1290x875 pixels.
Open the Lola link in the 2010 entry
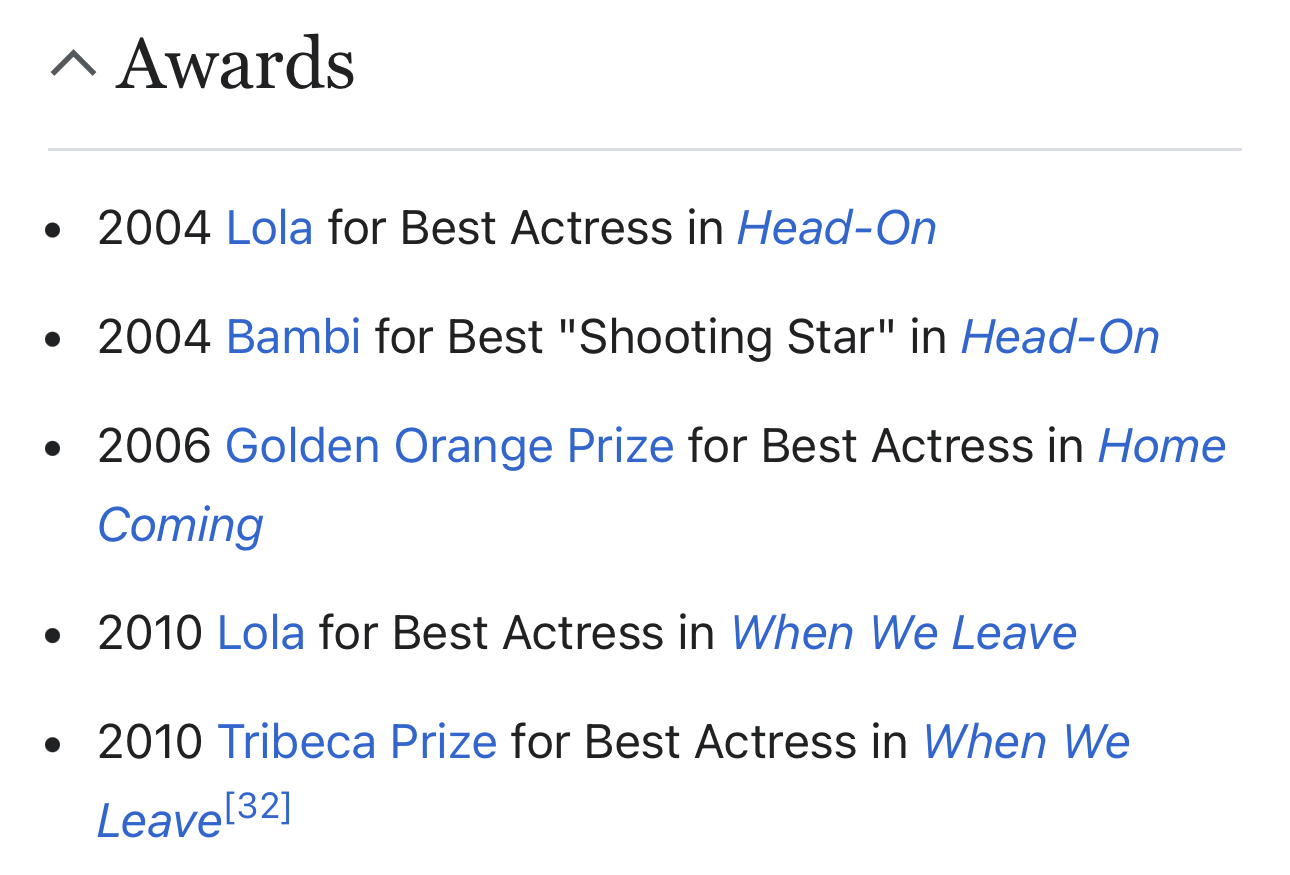pyautogui.click(x=260, y=632)
